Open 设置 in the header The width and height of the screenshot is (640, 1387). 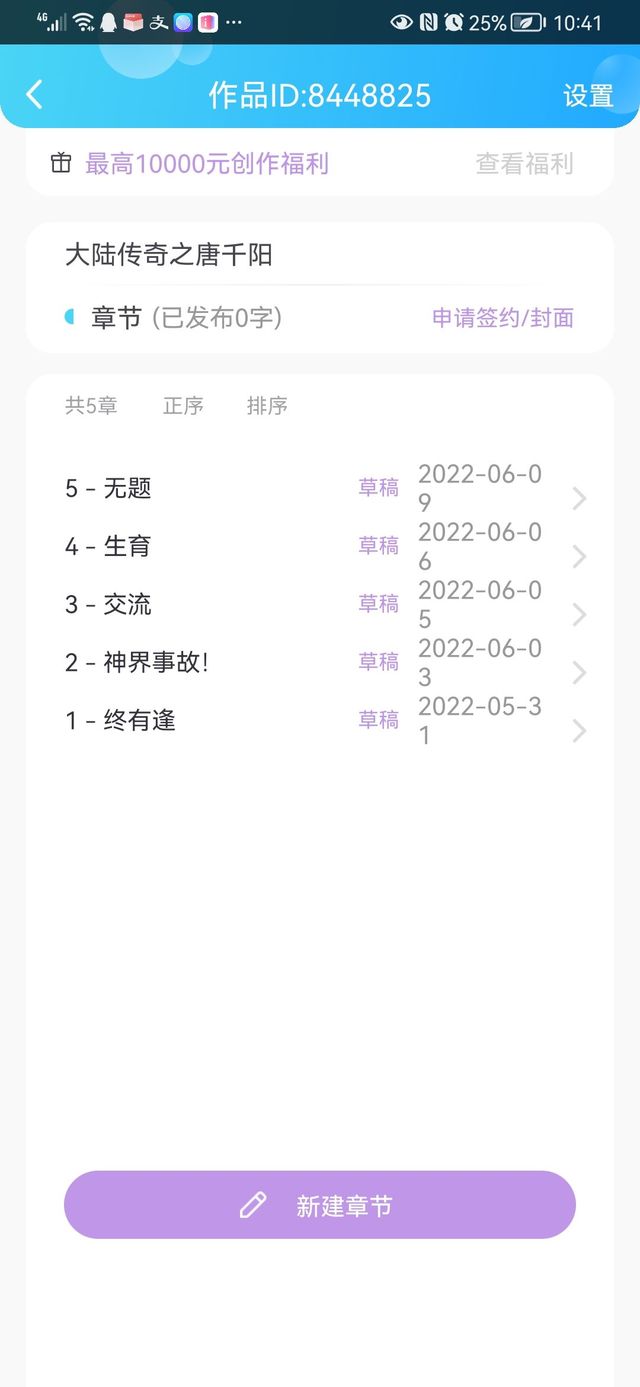pyautogui.click(x=588, y=95)
